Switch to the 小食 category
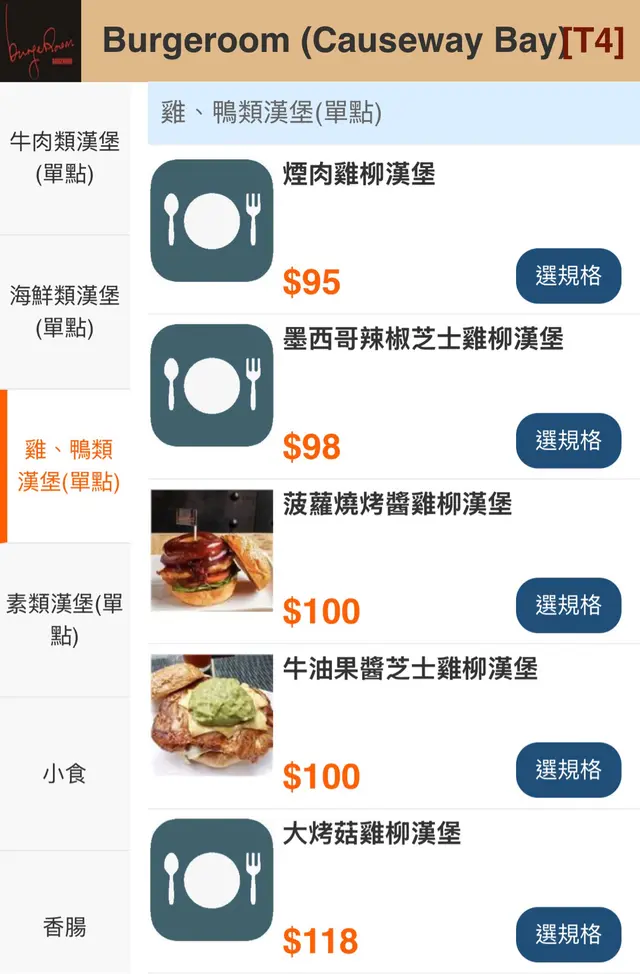640x974 pixels. click(x=65, y=774)
